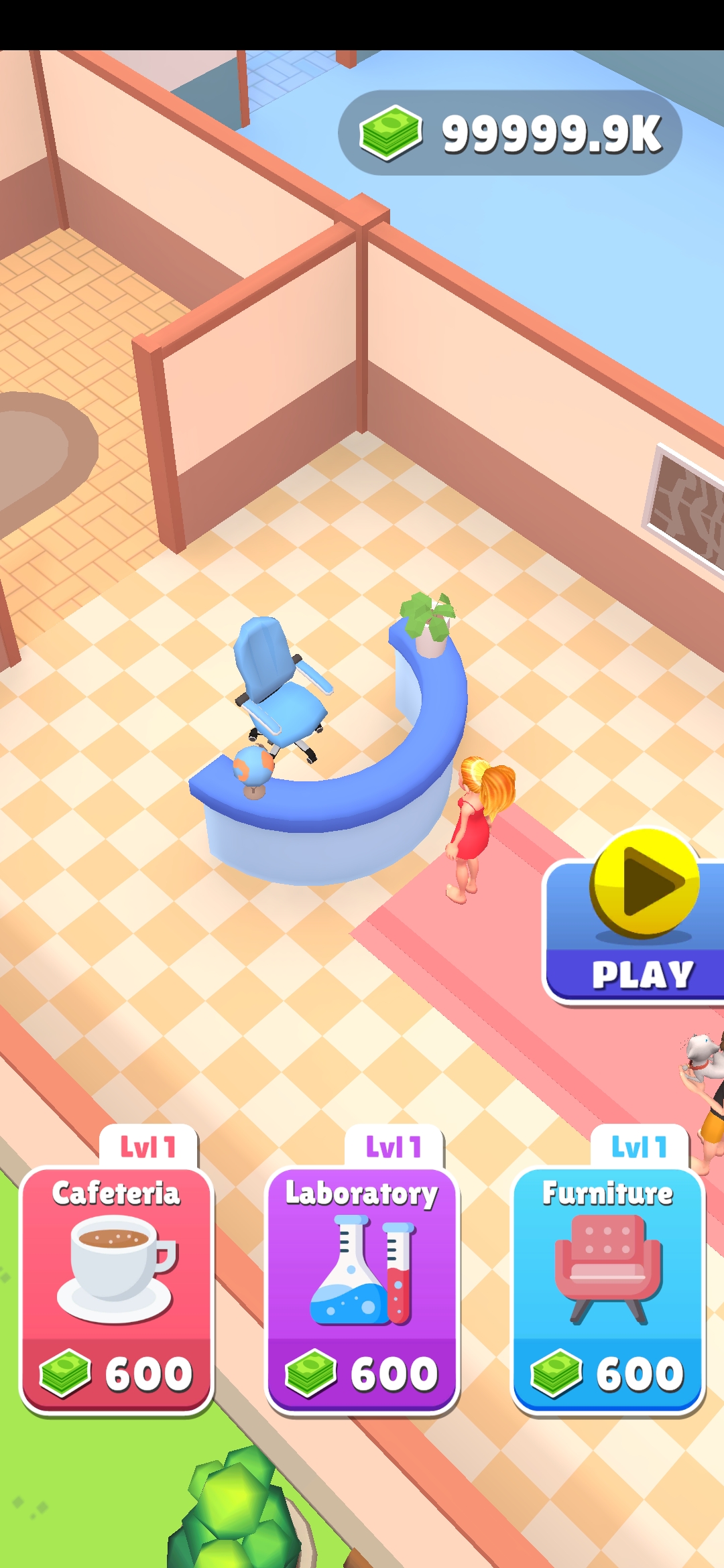Purchase the Furniture upgrade for 600

tap(608, 1290)
